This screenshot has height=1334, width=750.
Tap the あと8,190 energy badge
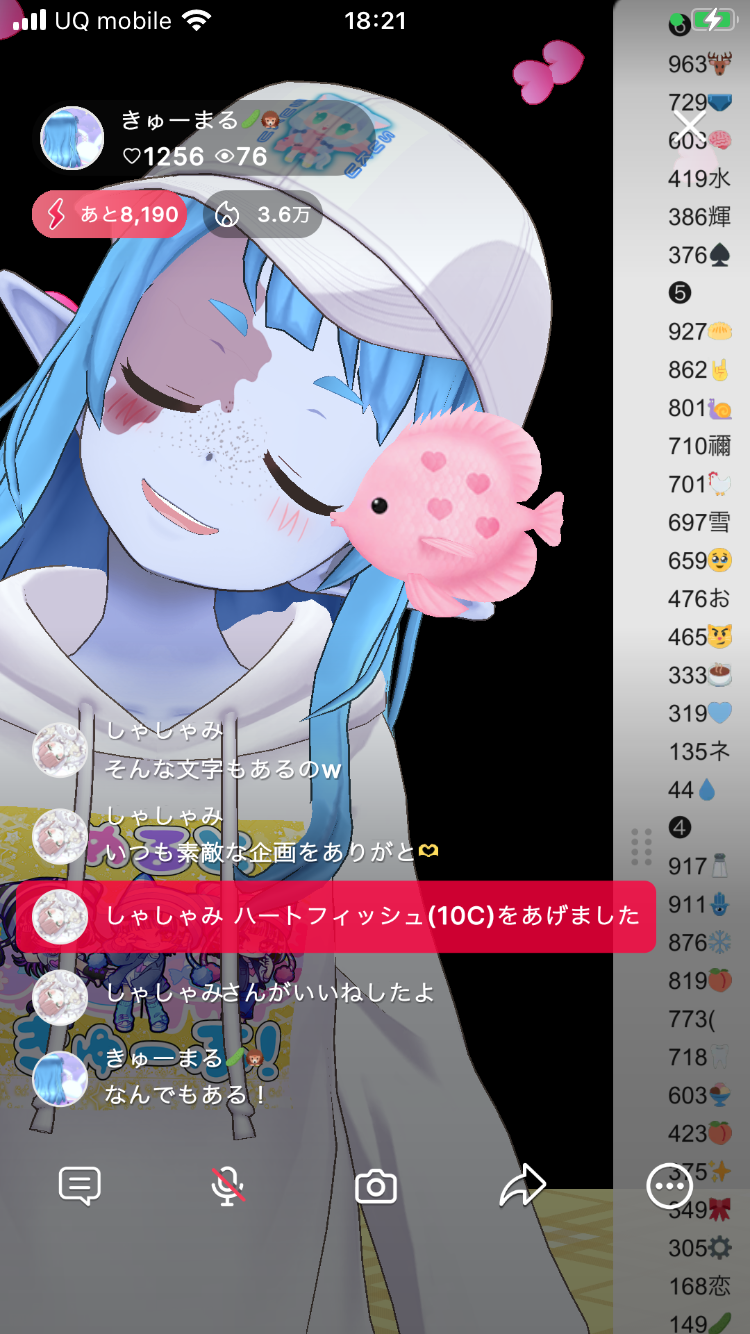pyautogui.click(x=110, y=214)
